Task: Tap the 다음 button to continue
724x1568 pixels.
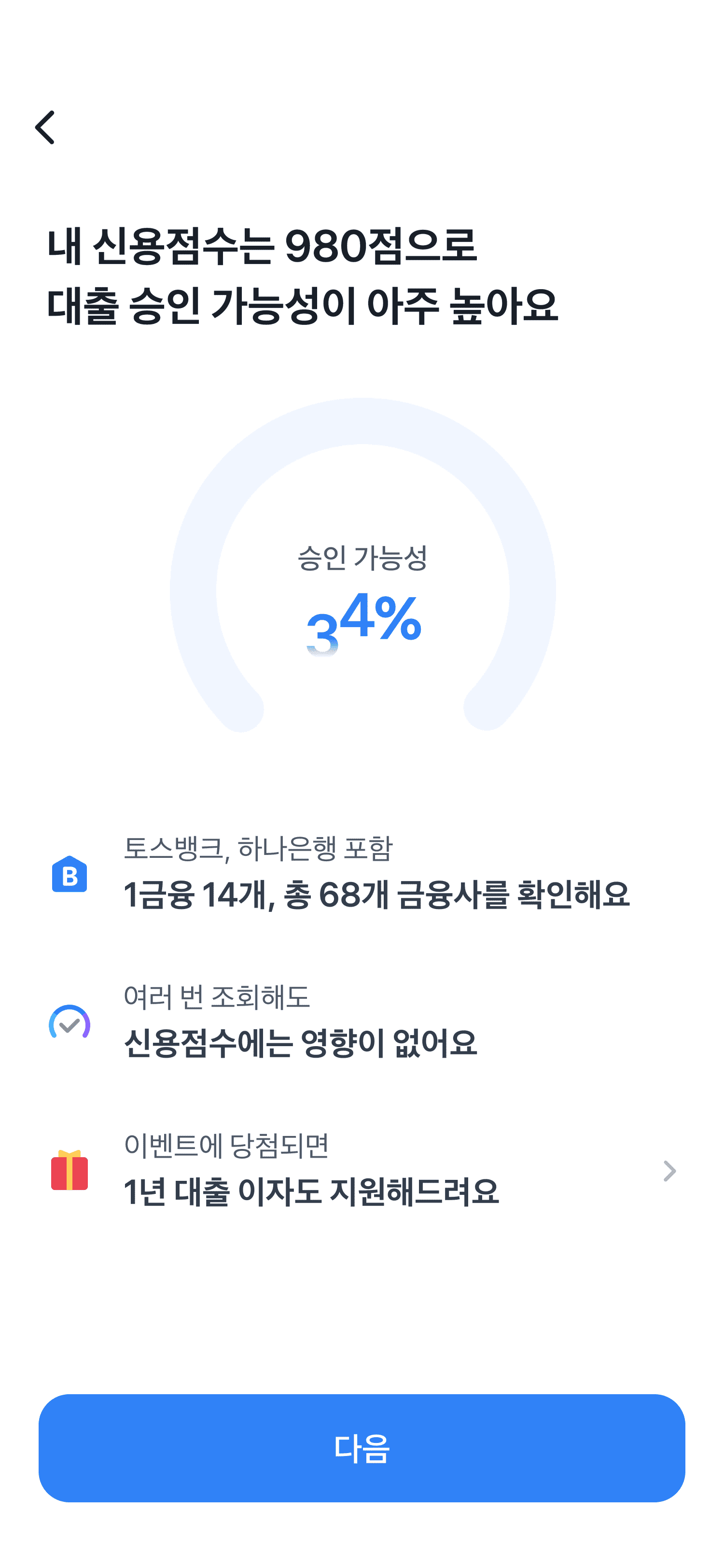Action: (x=362, y=1447)
